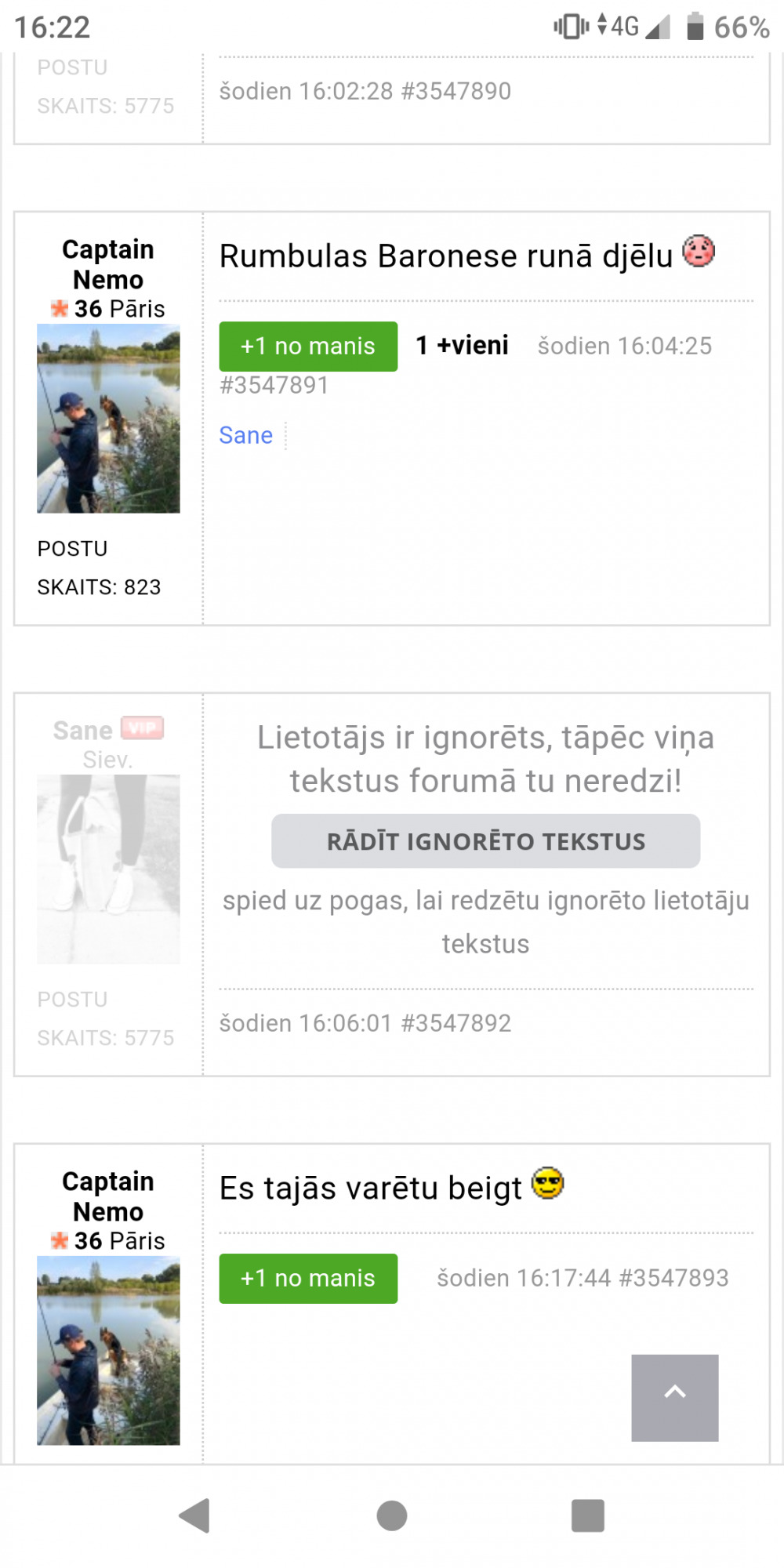Jump to the top with the arrow button
784x1568 pixels.
[x=674, y=1397]
